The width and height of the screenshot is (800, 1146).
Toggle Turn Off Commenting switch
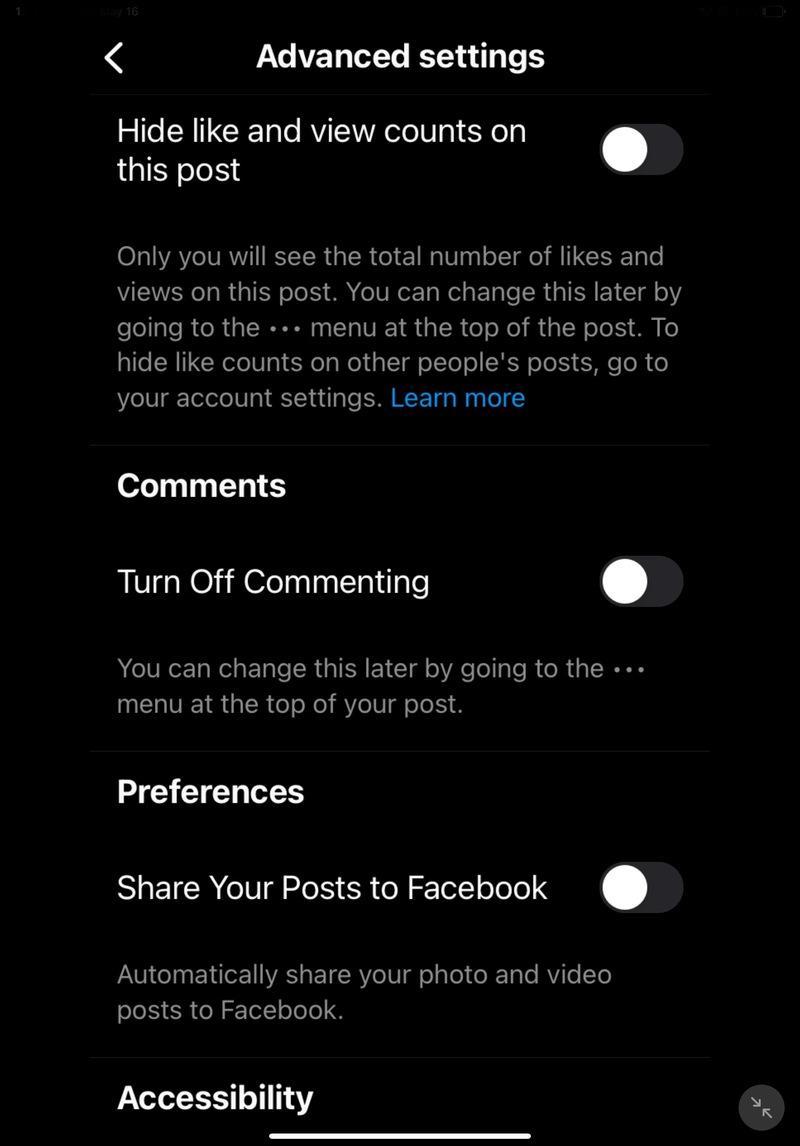(641, 582)
